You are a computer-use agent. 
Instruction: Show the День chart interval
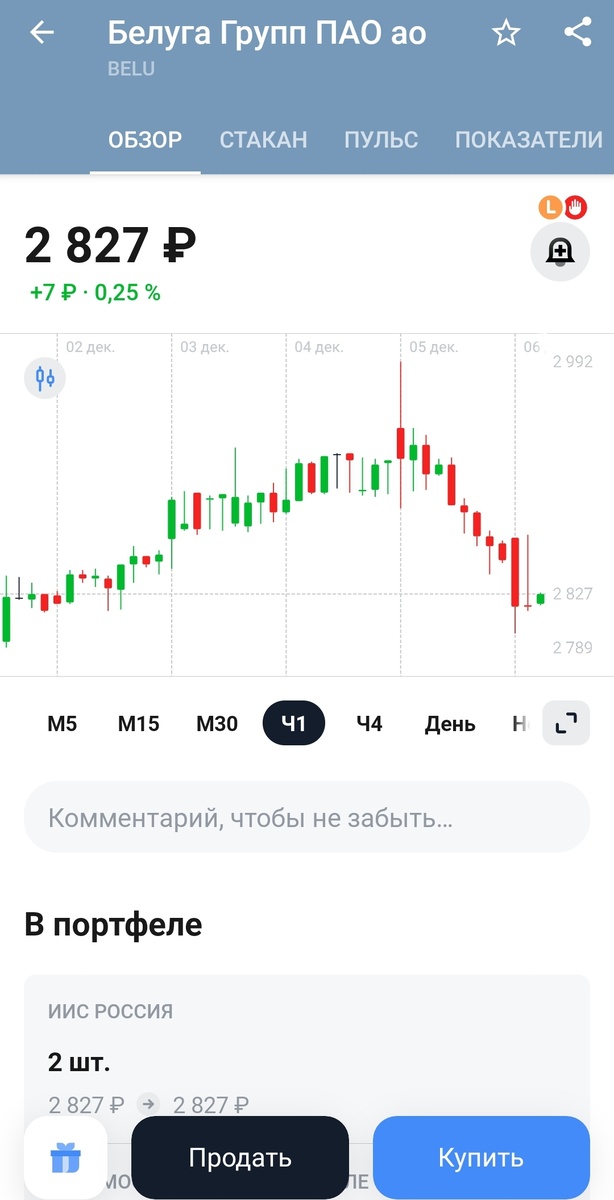pyautogui.click(x=450, y=723)
